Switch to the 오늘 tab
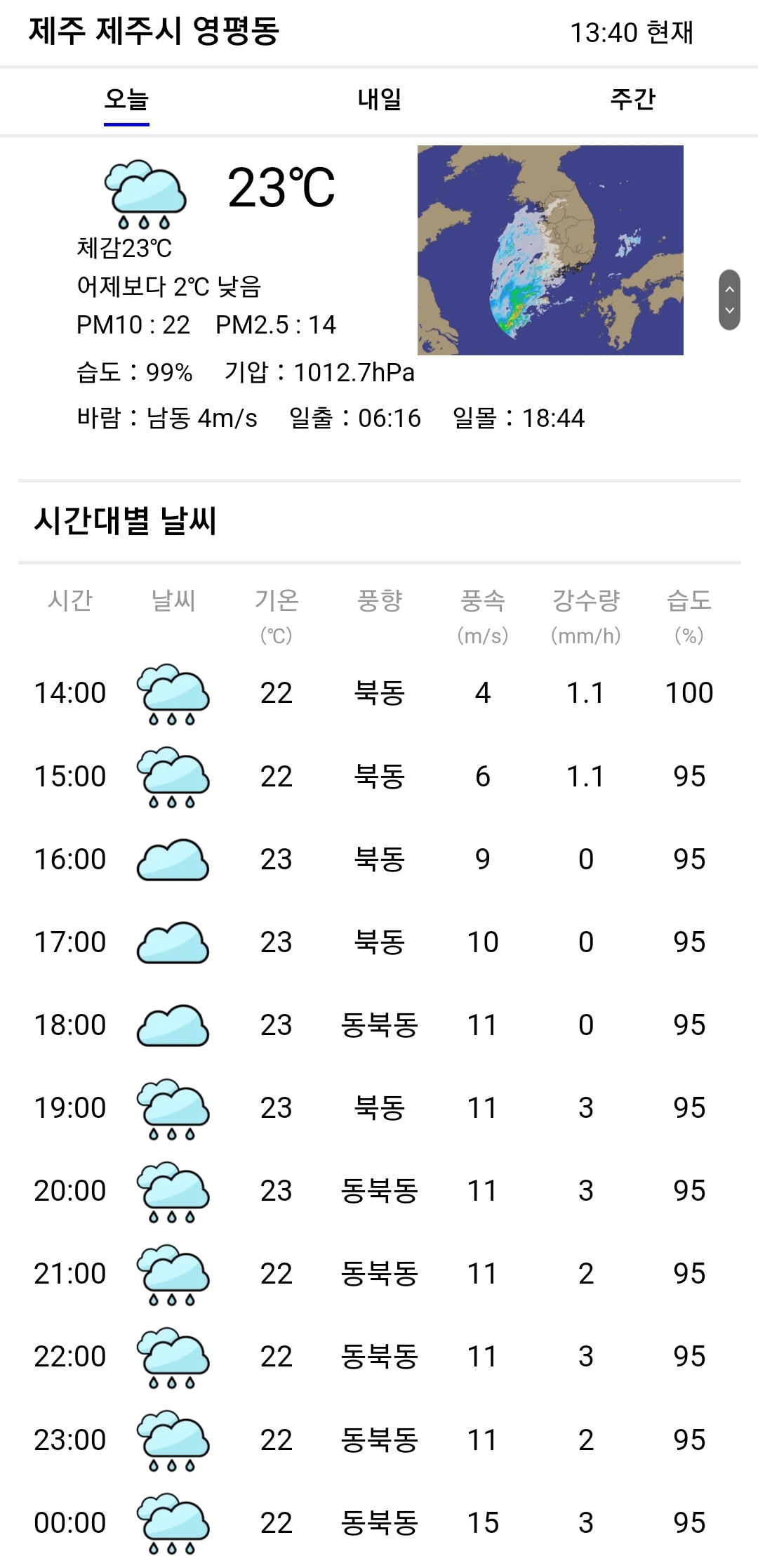 point(126,100)
